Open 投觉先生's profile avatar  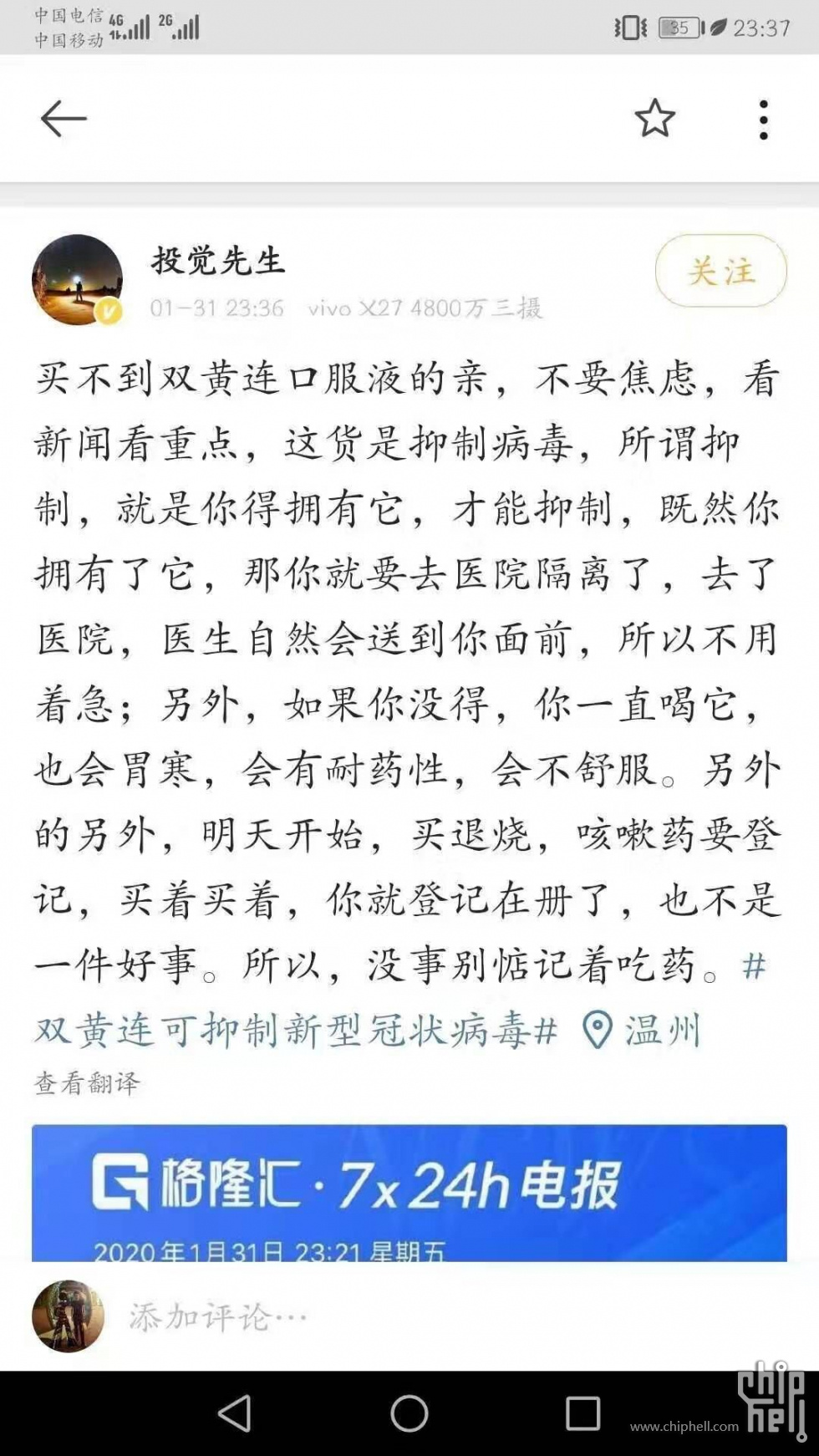tap(77, 280)
